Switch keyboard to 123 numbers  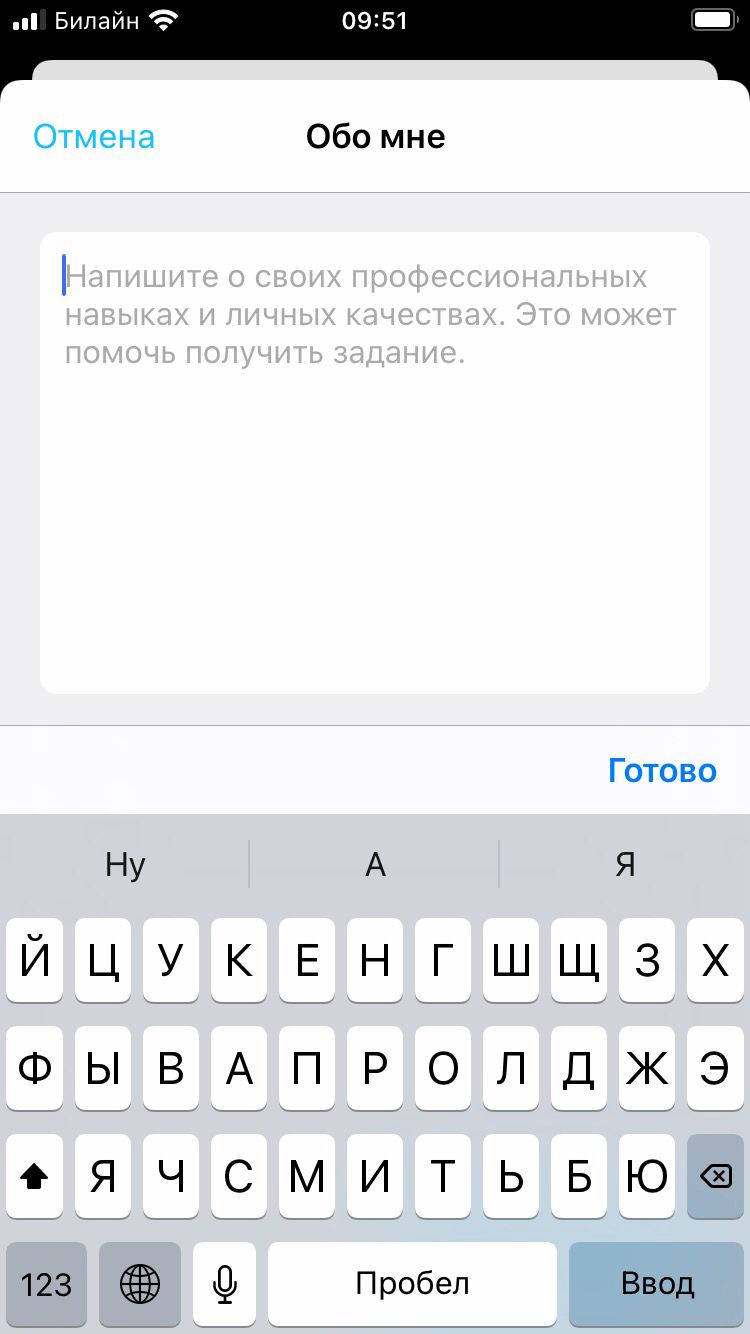tap(46, 1283)
